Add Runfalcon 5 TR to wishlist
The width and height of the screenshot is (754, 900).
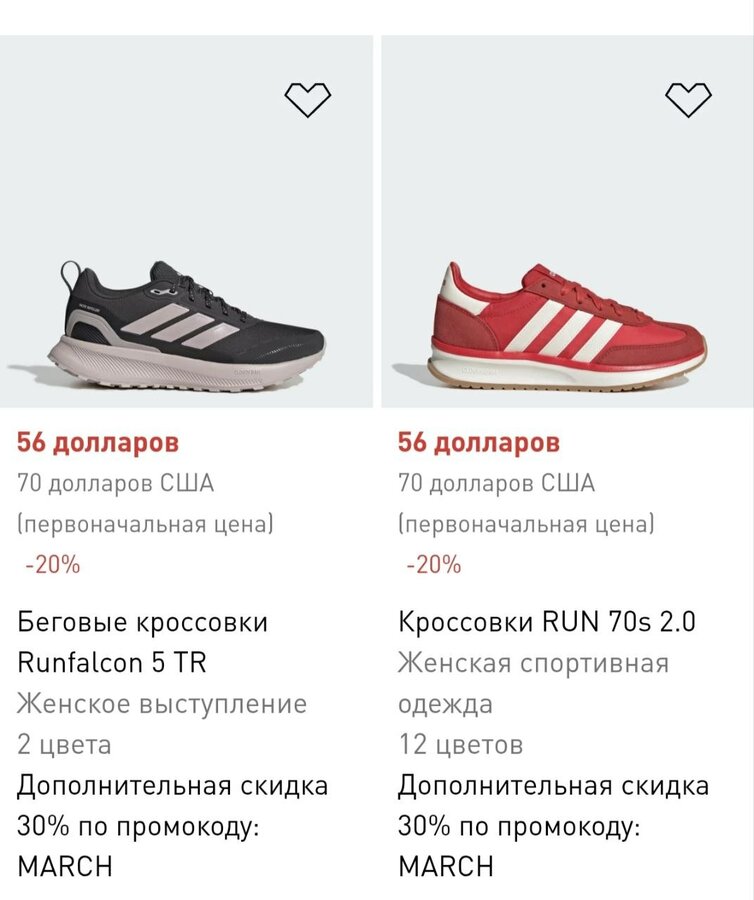click(x=307, y=98)
